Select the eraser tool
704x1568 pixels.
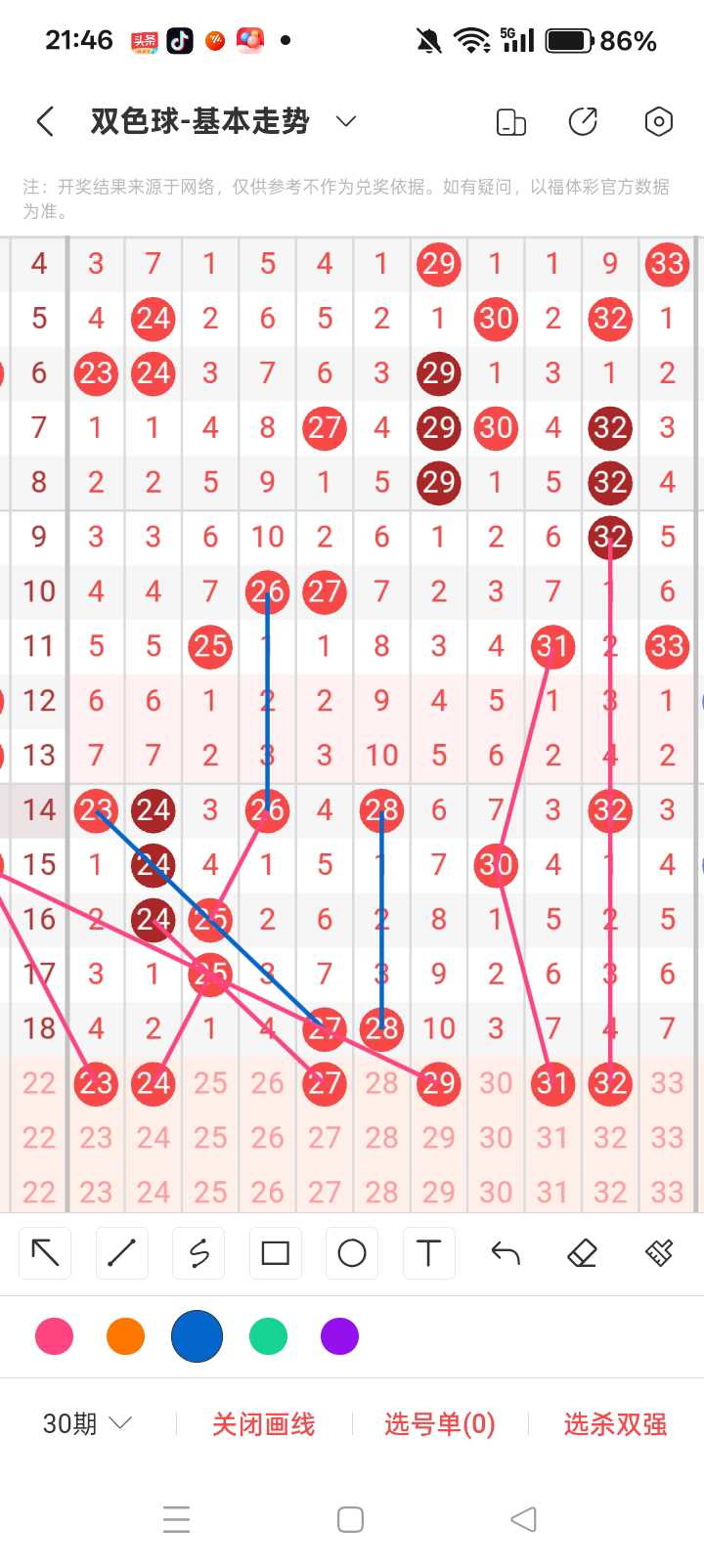582,1252
